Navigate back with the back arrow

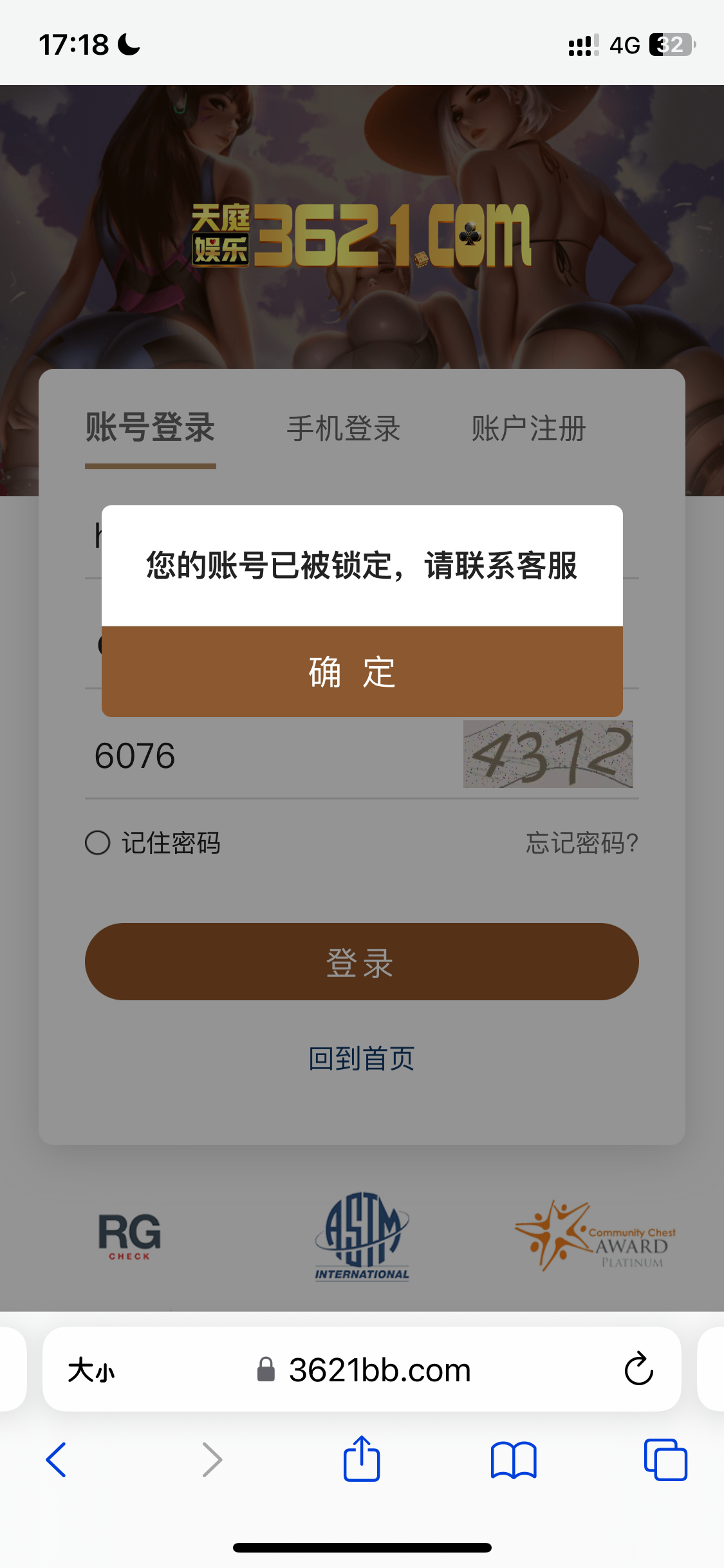click(x=57, y=1460)
